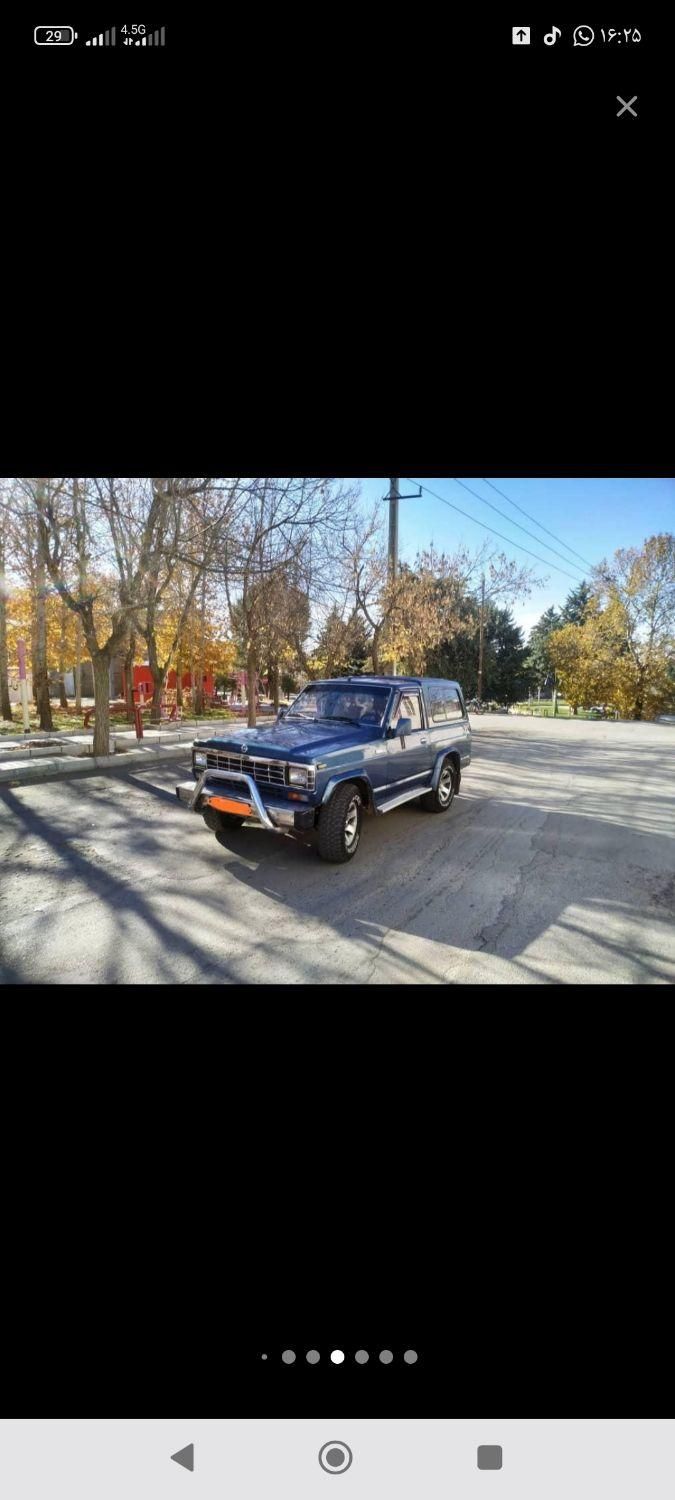Tap the blue SUV photo

[337, 730]
